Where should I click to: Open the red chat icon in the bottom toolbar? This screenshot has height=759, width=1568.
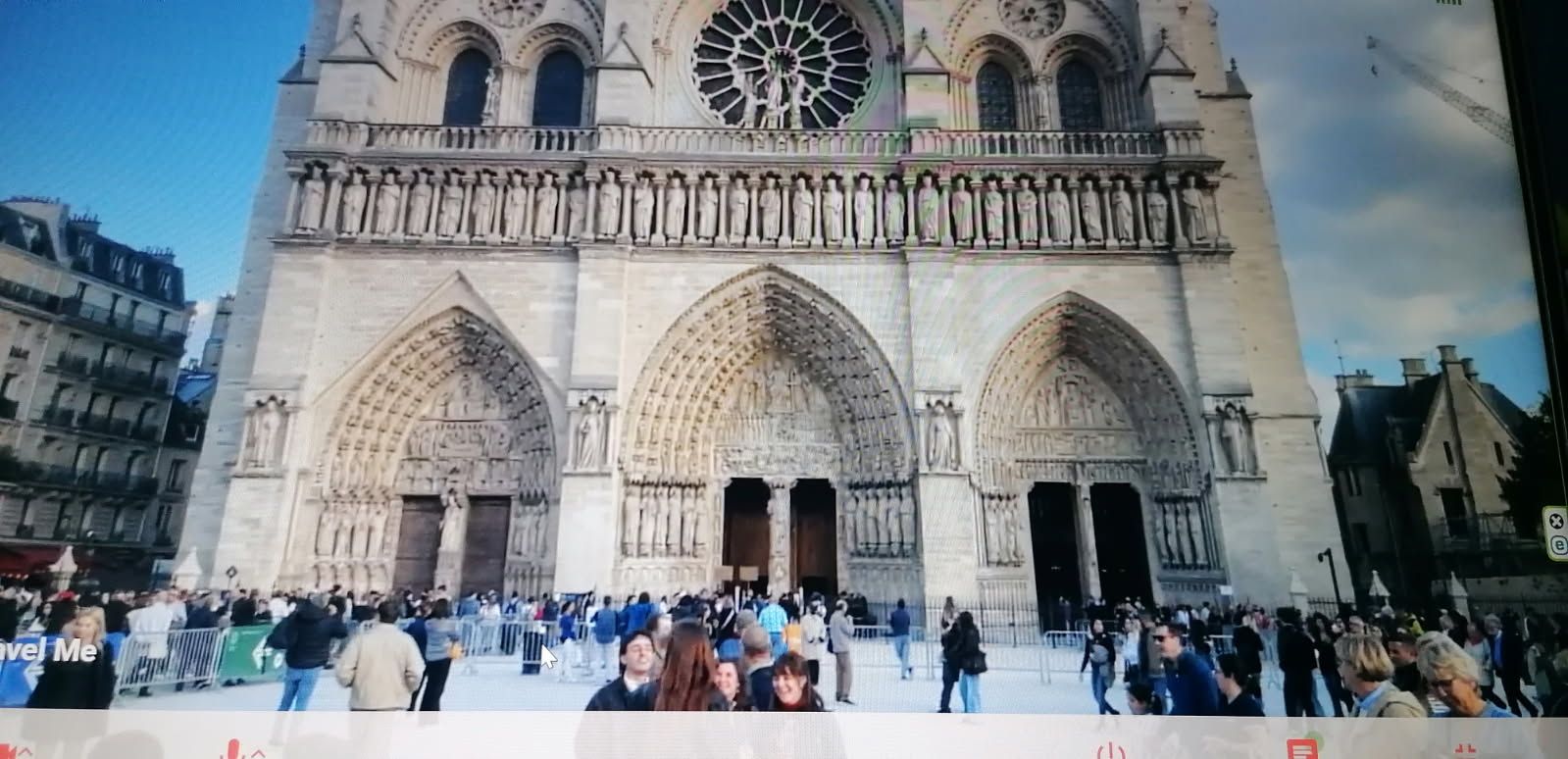[x=1301, y=751]
